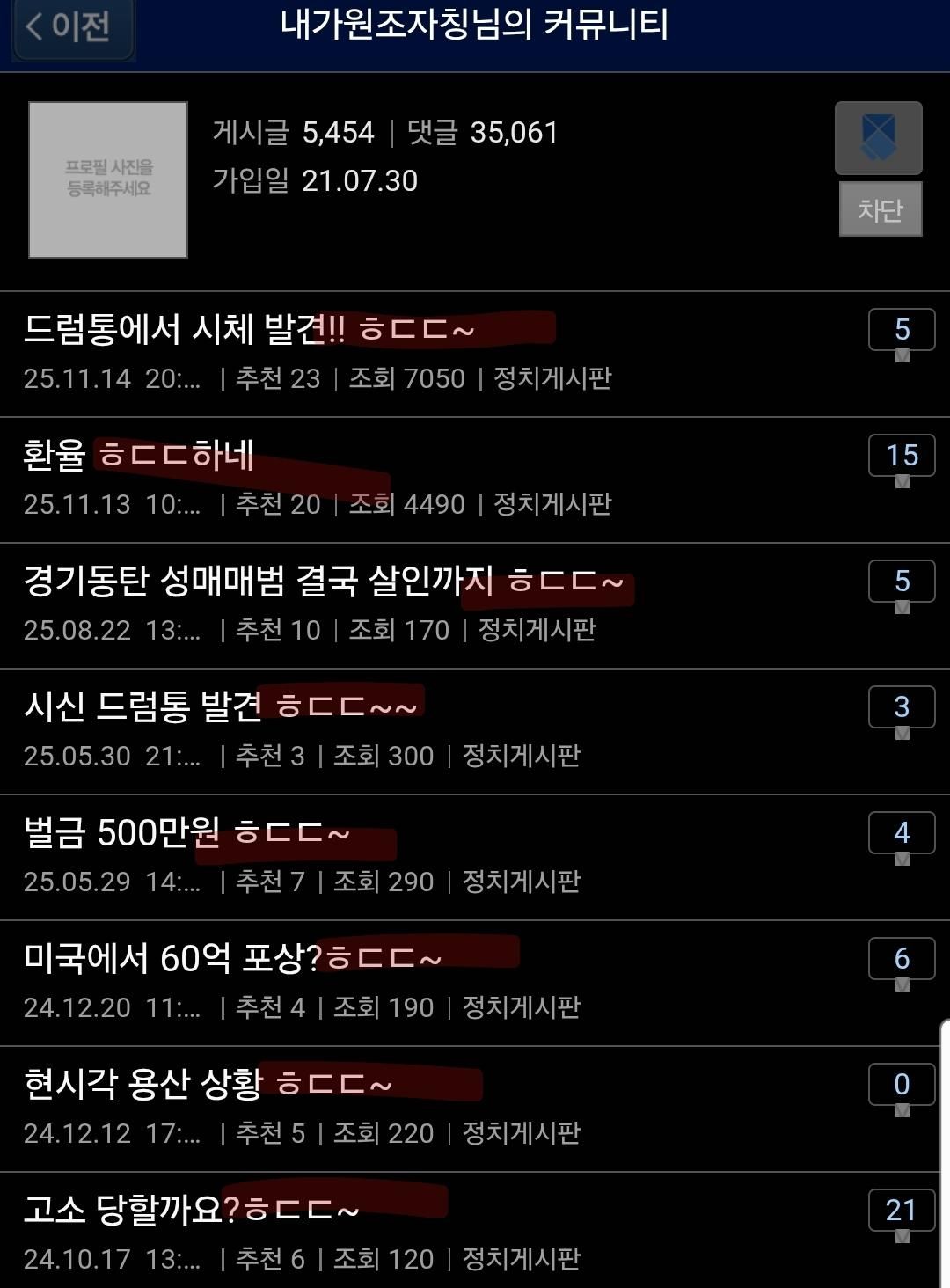
Task: View the 3 comments on 시신 드럼통 post
Action: tap(902, 707)
